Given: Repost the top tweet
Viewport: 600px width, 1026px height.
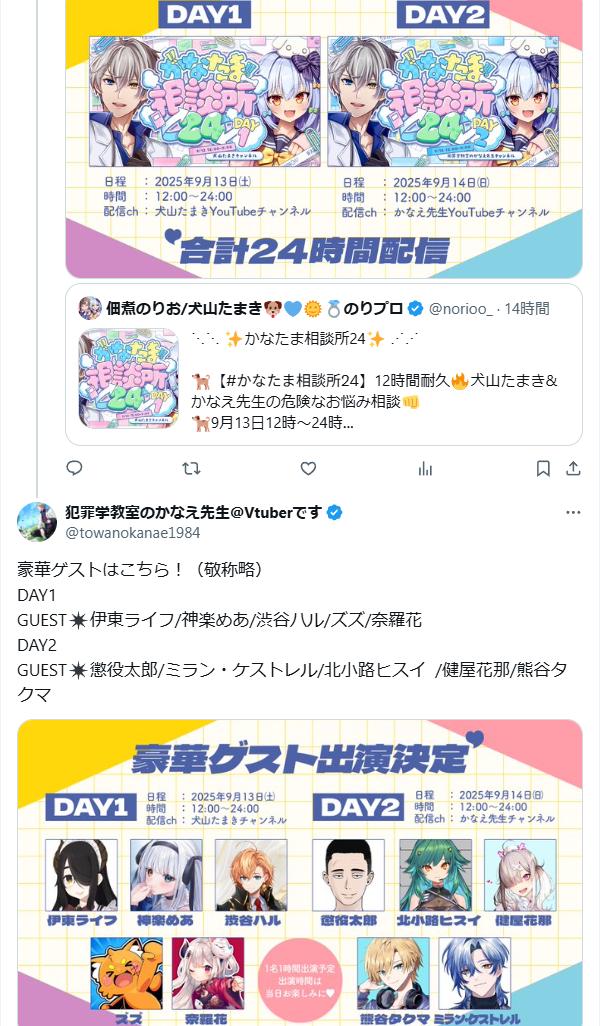Looking at the screenshot, I should click(x=191, y=468).
